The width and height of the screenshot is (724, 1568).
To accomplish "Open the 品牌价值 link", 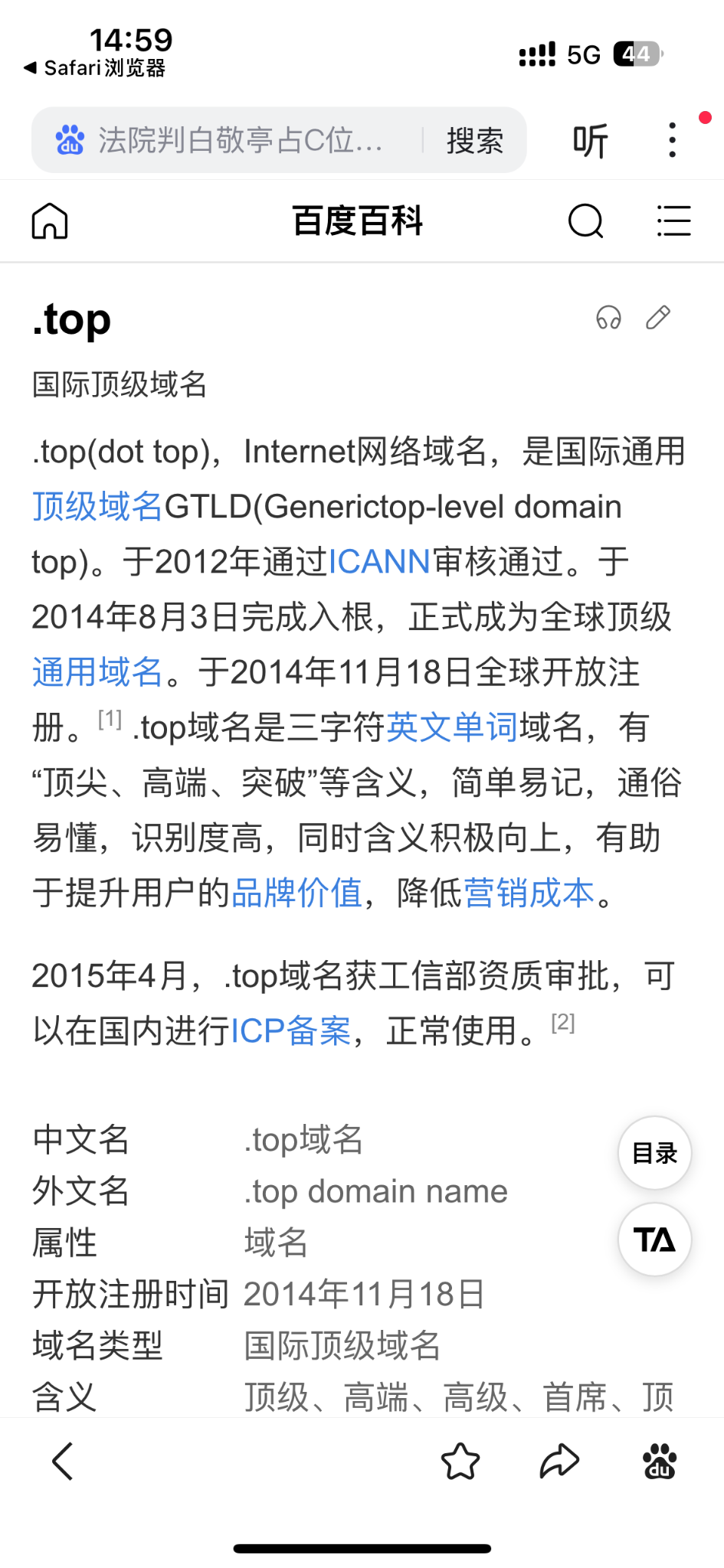I will (296, 893).
